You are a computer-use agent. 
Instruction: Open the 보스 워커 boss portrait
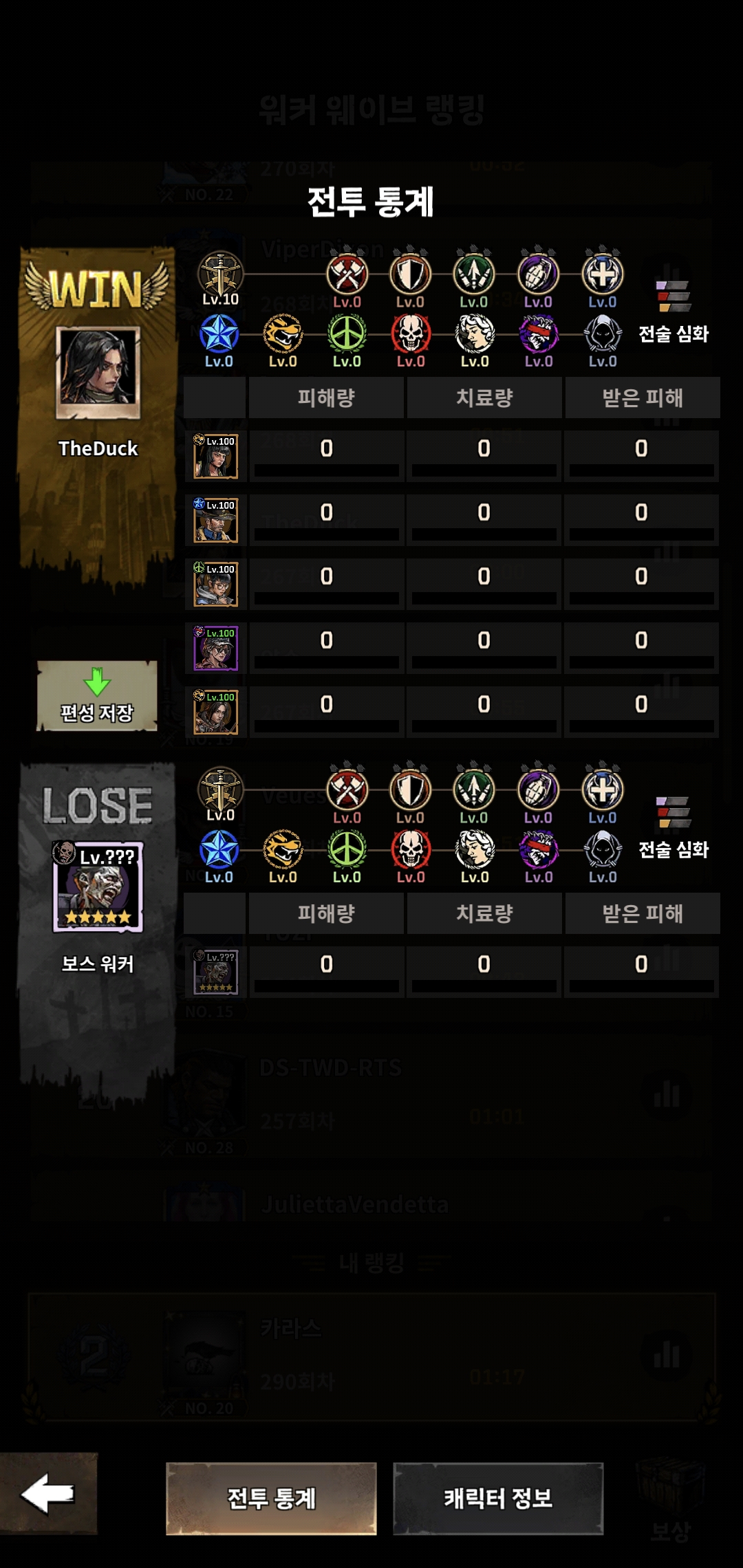[98, 886]
